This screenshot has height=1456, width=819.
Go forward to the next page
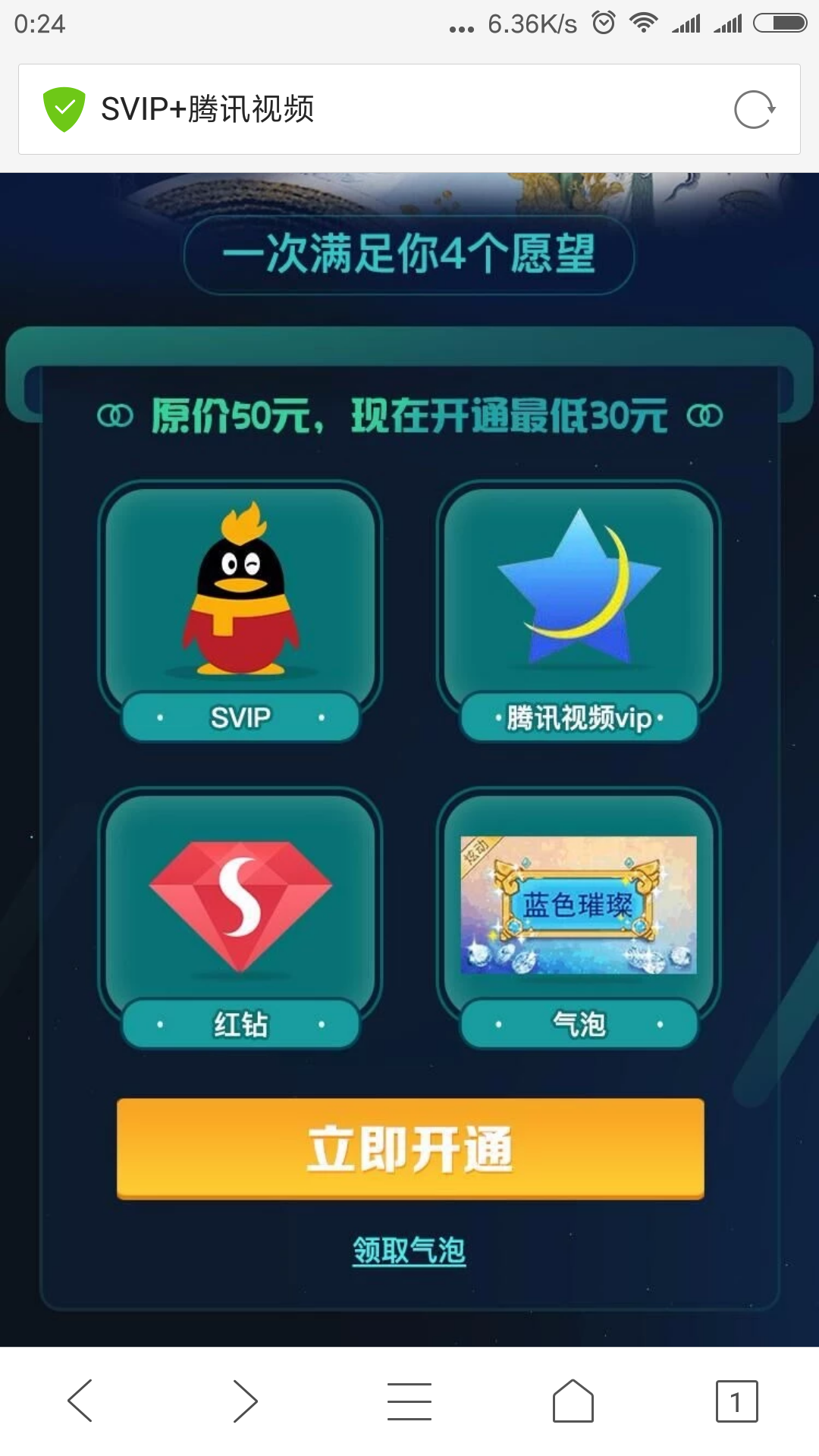(245, 1401)
